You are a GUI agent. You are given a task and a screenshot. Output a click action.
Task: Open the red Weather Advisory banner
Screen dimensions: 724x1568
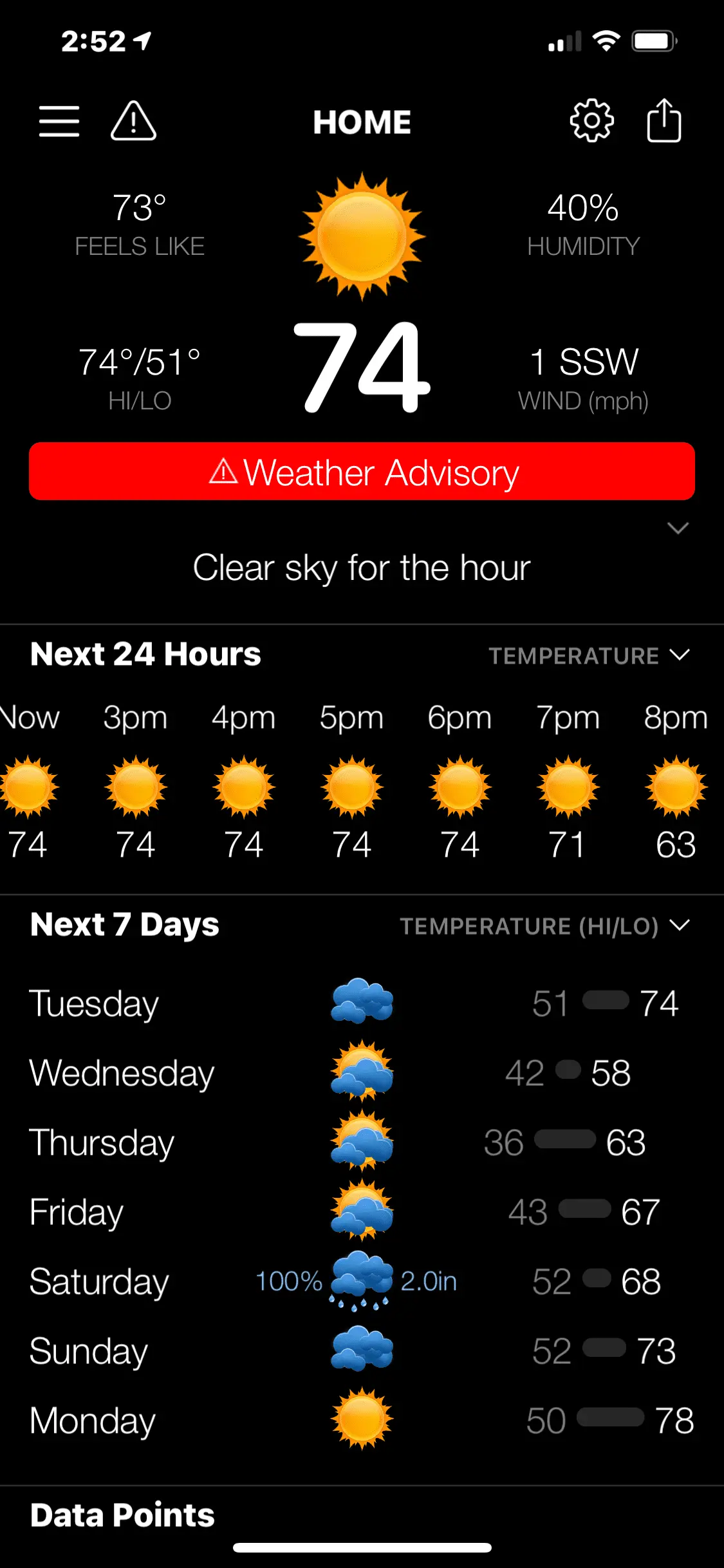pyautogui.click(x=362, y=472)
